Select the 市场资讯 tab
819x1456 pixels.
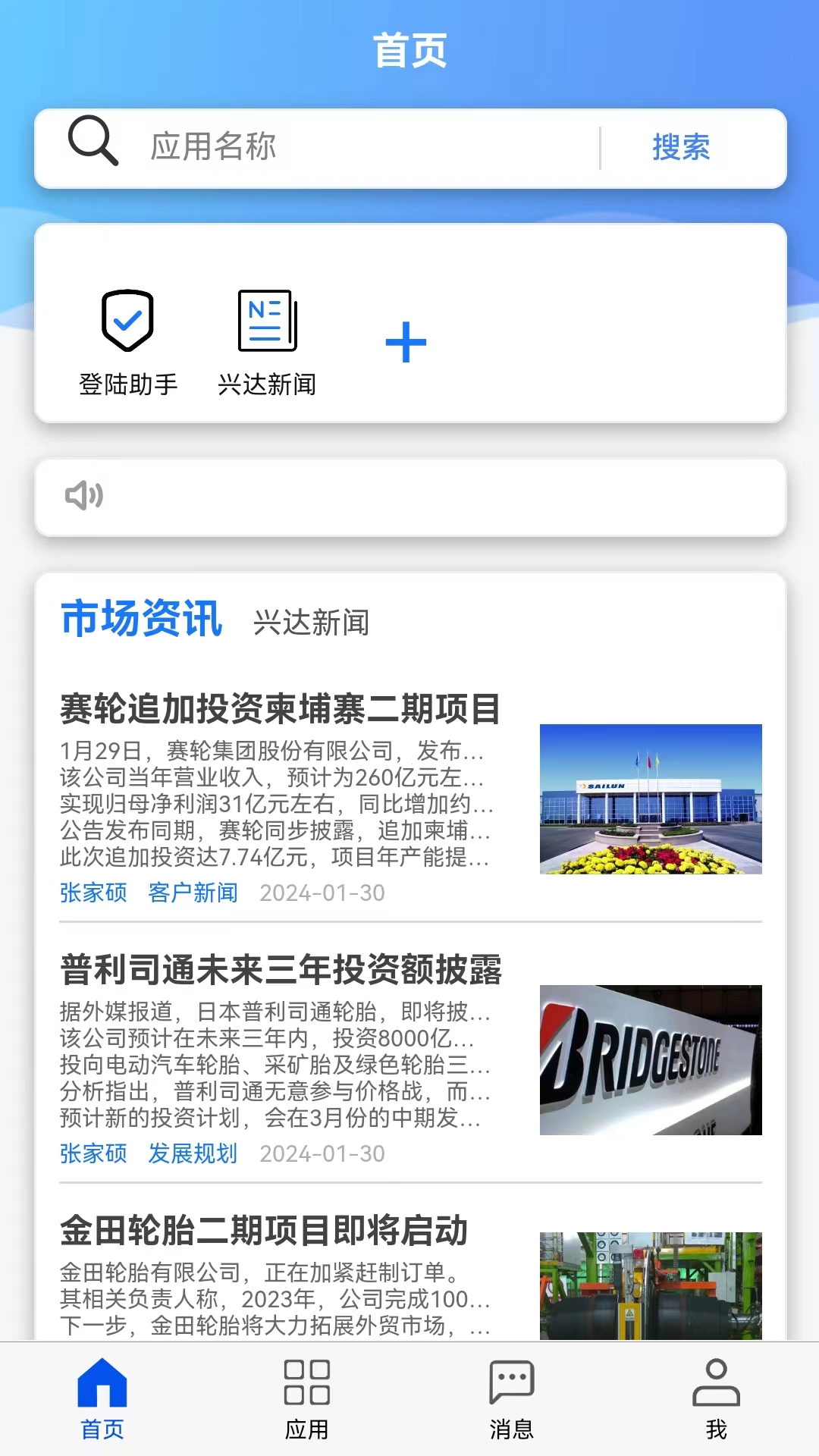[141, 619]
